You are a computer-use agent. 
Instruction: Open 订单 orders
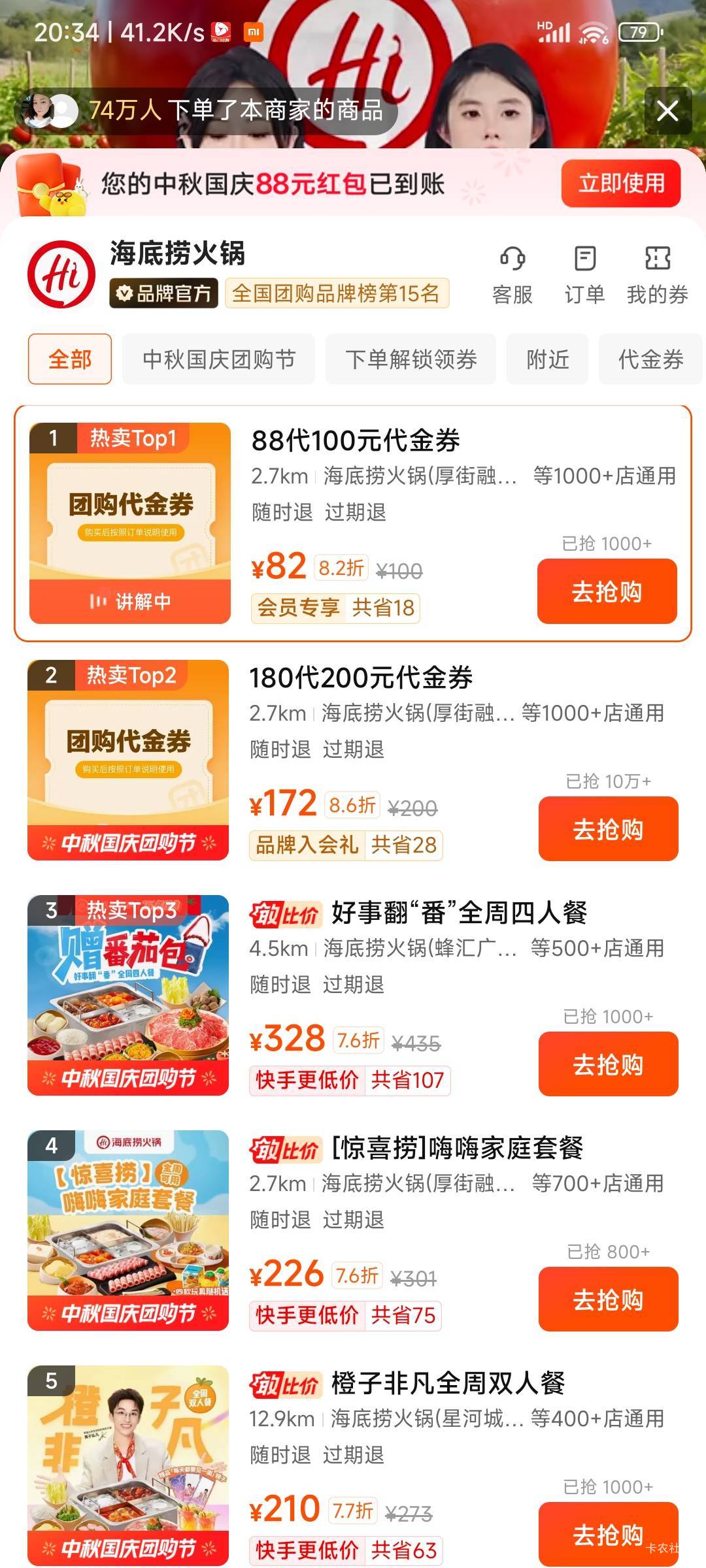(x=584, y=275)
